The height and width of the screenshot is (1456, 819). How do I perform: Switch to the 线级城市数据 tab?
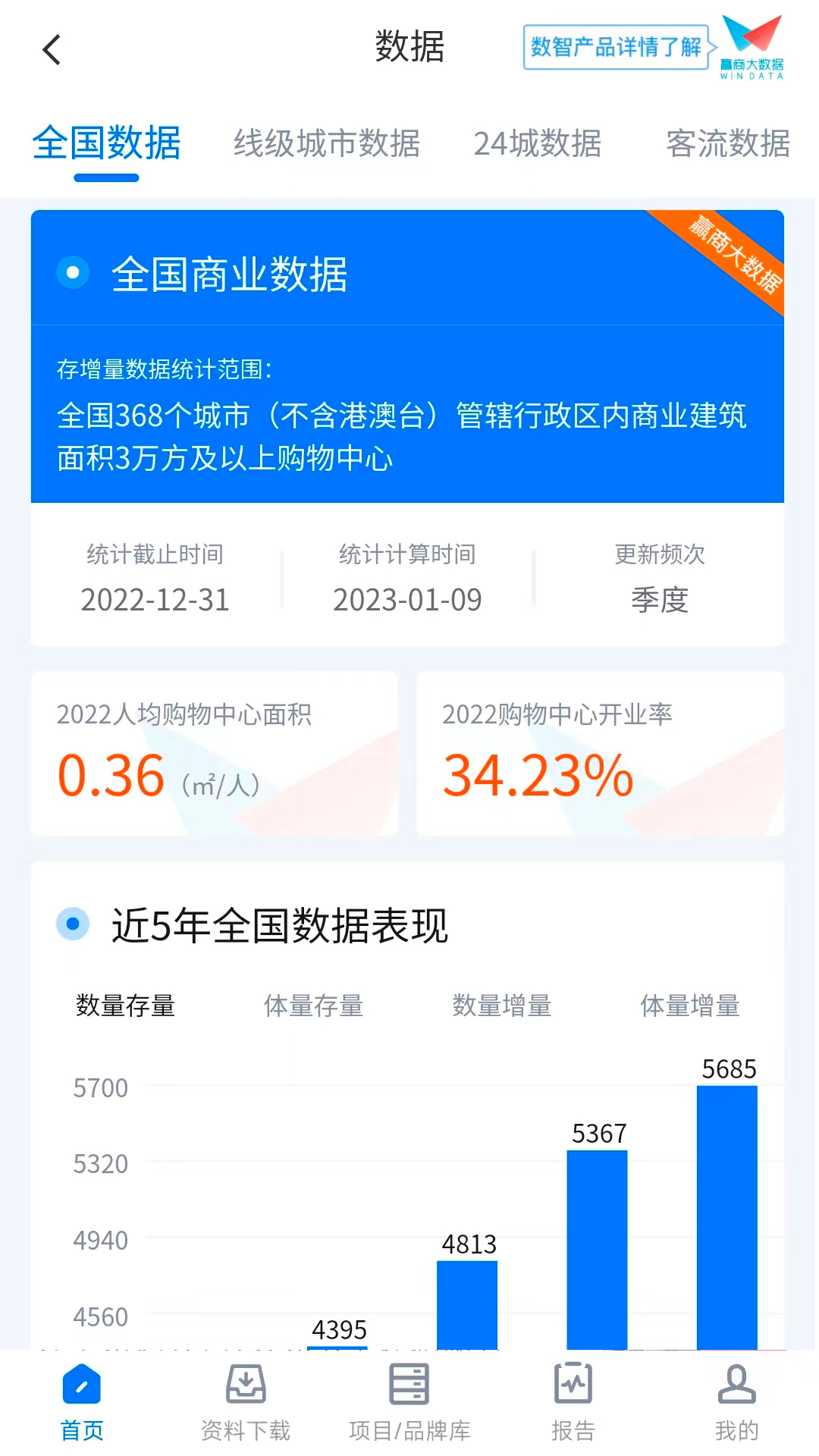coord(328,146)
